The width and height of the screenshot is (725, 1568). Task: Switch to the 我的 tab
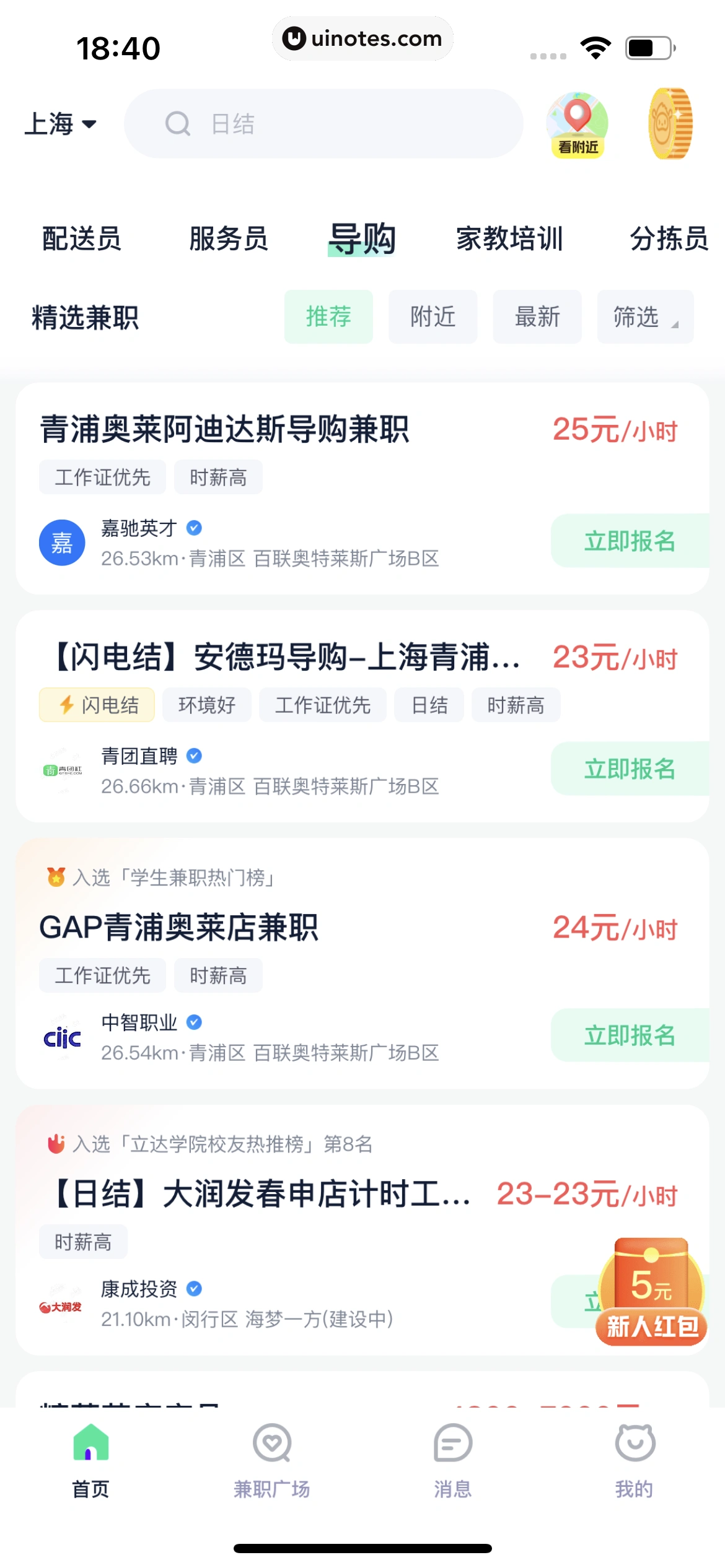[635, 1460]
